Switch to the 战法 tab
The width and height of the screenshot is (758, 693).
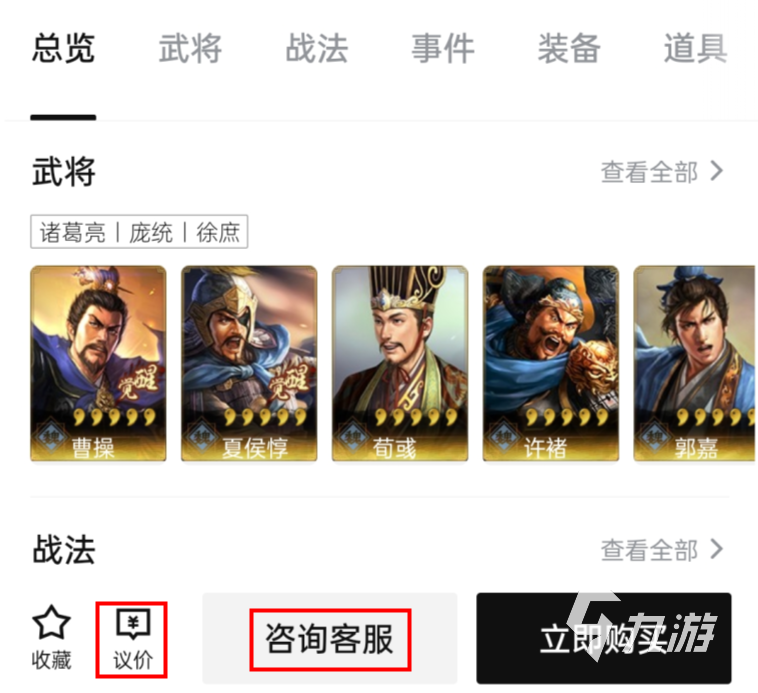coord(316,48)
